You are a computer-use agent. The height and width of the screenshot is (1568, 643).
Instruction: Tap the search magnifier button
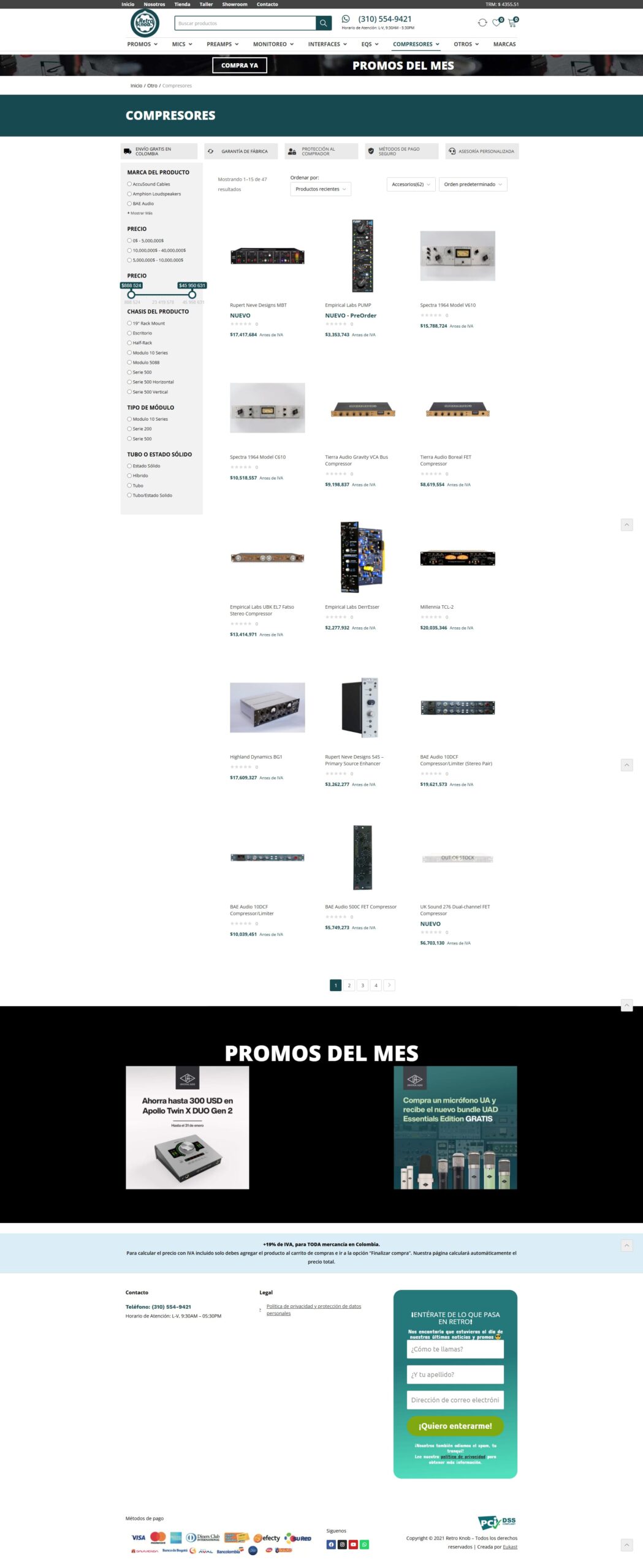324,23
